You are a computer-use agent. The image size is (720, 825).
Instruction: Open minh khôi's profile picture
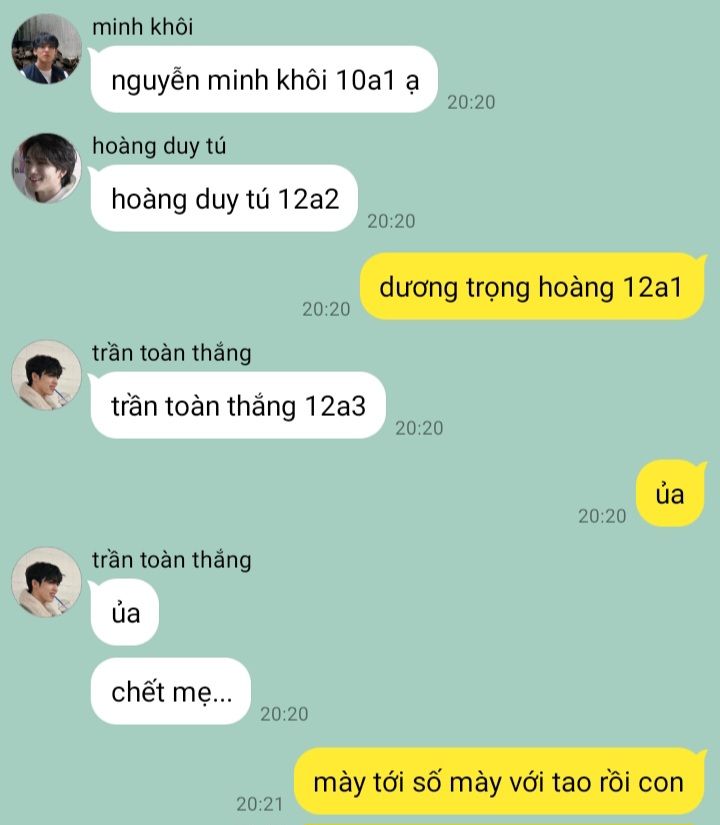(46, 49)
